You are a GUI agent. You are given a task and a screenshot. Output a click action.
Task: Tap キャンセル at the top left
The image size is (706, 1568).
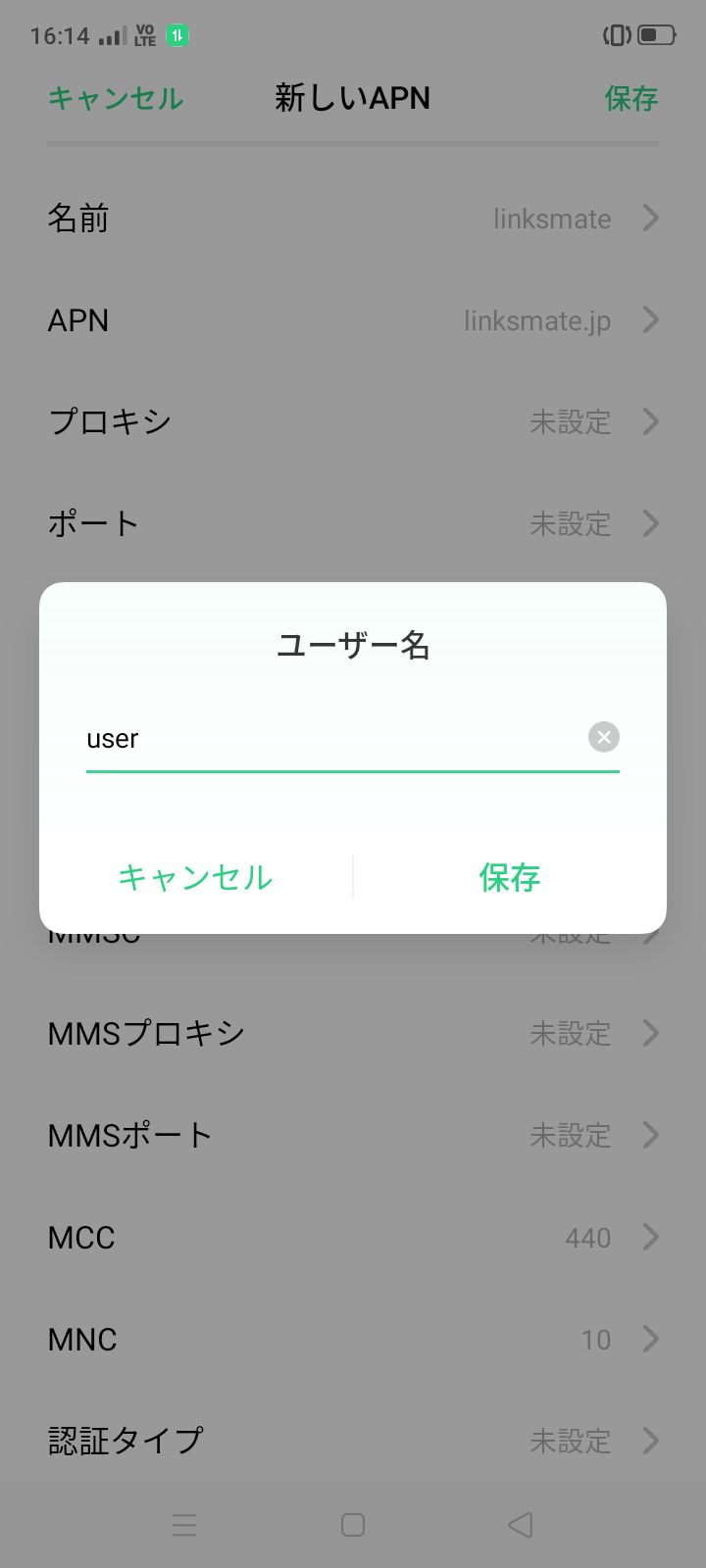(115, 98)
